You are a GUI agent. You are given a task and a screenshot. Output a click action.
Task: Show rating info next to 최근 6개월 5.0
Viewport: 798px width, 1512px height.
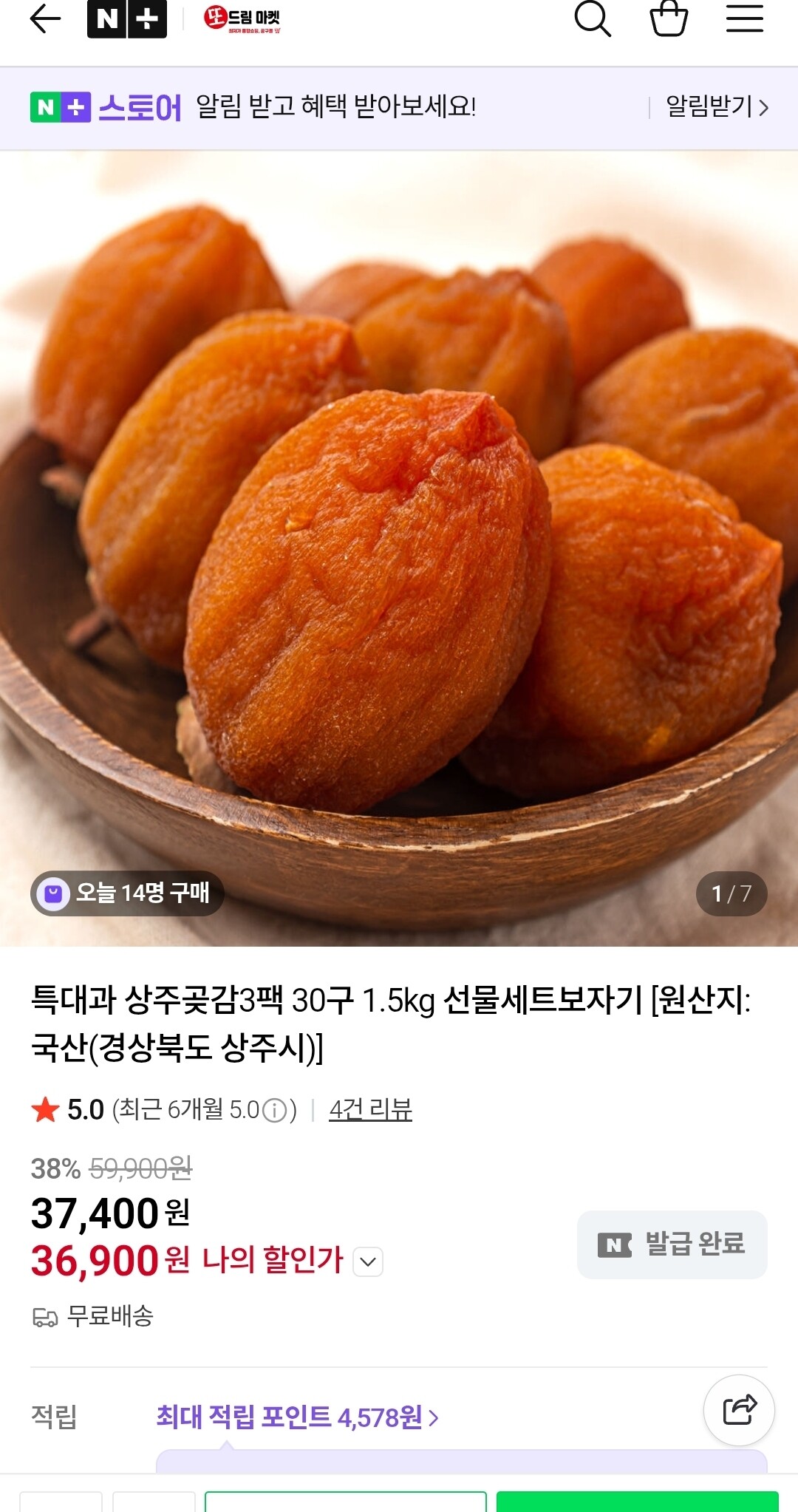[x=275, y=1110]
